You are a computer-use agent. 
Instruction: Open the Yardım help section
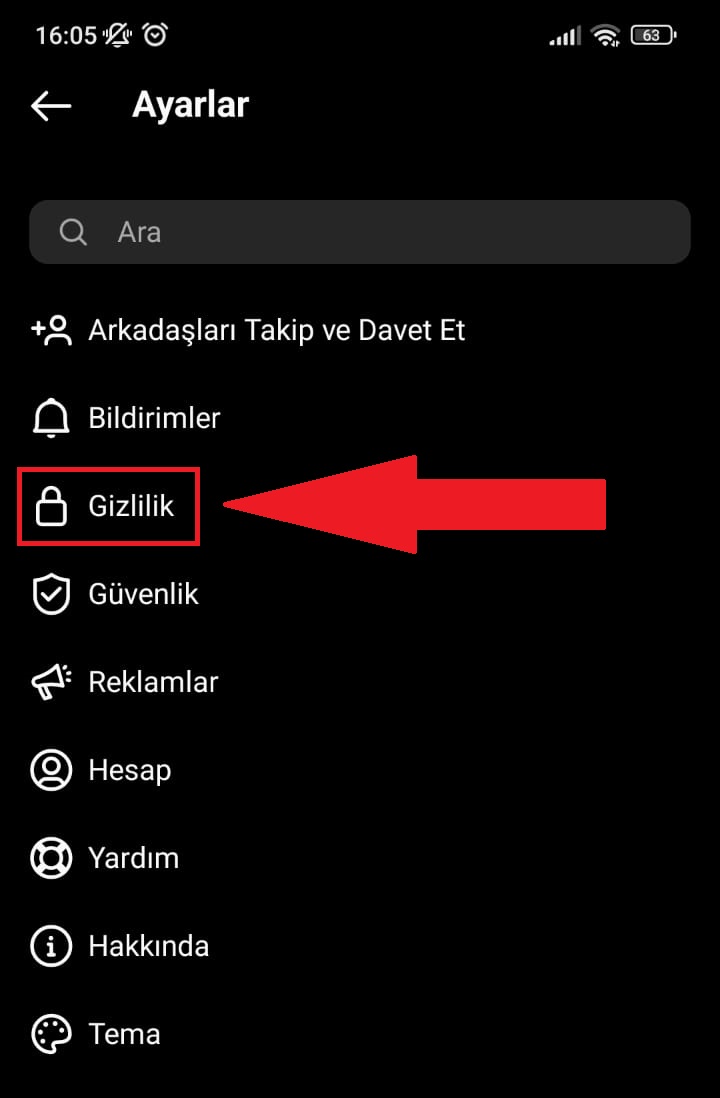point(133,858)
